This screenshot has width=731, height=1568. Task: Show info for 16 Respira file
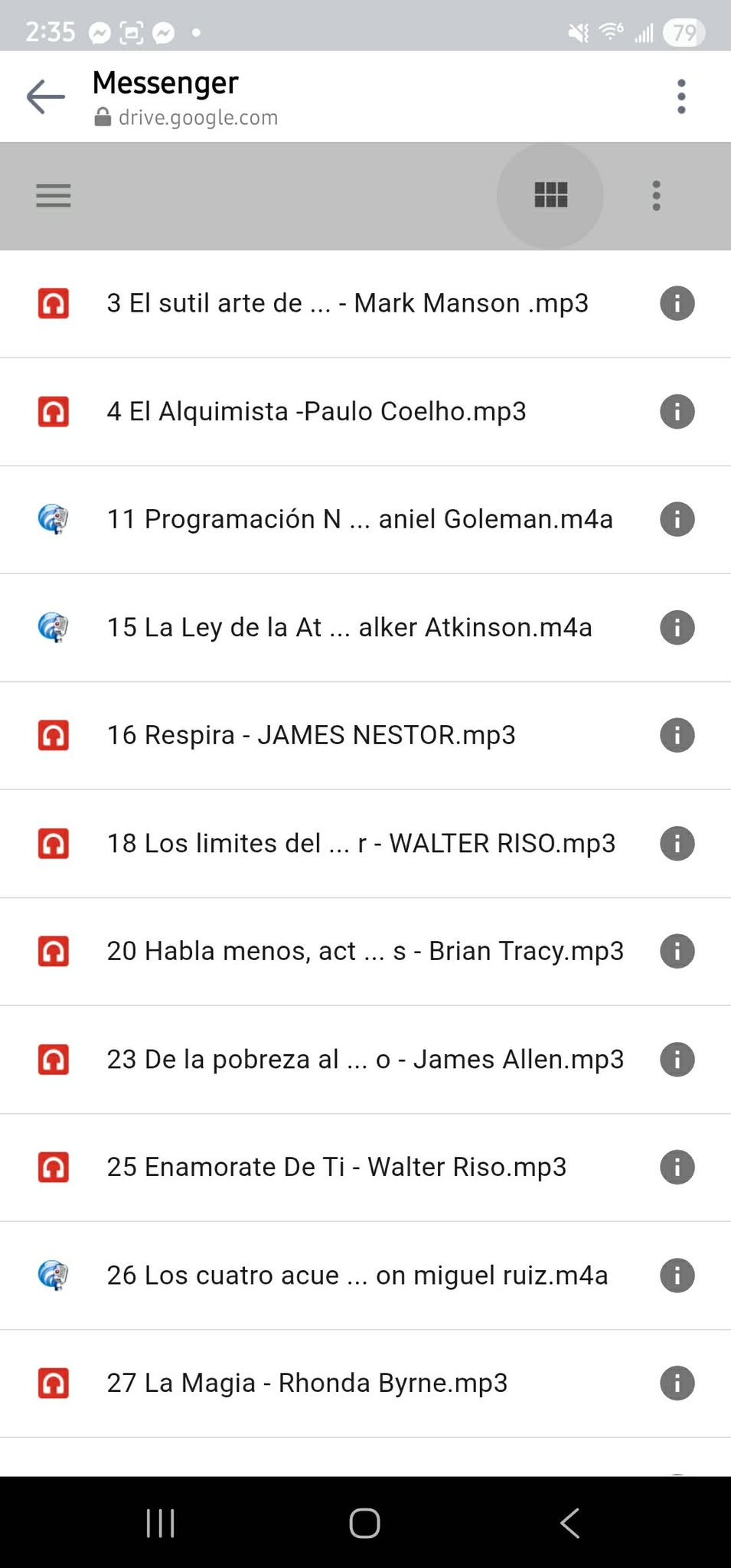coord(677,736)
